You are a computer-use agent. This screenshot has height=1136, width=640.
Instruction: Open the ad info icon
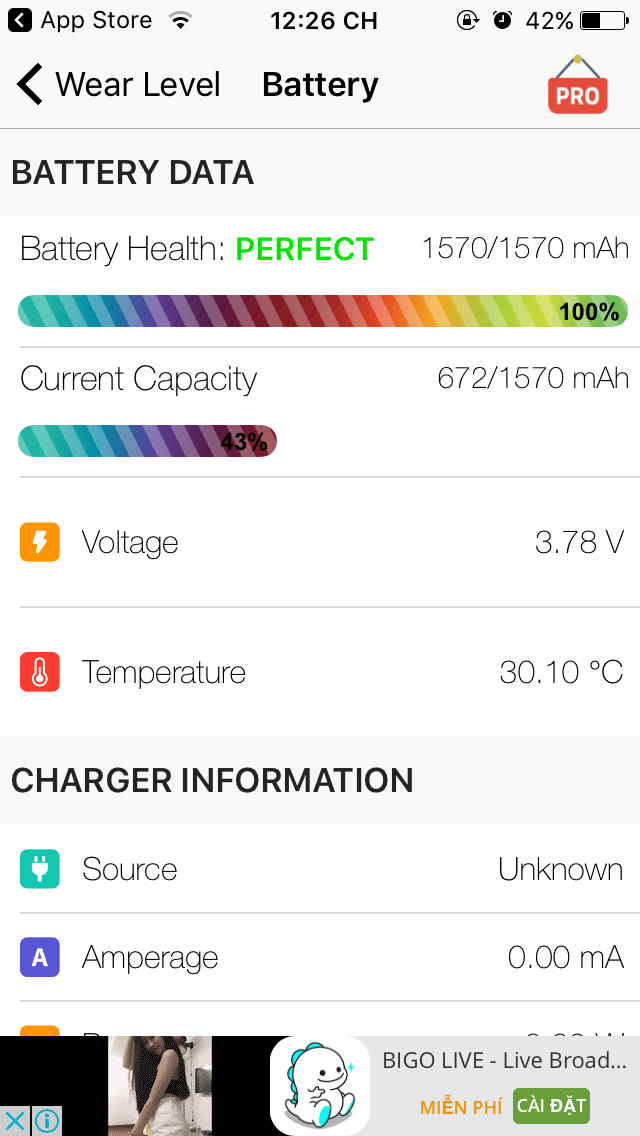pos(47,1121)
